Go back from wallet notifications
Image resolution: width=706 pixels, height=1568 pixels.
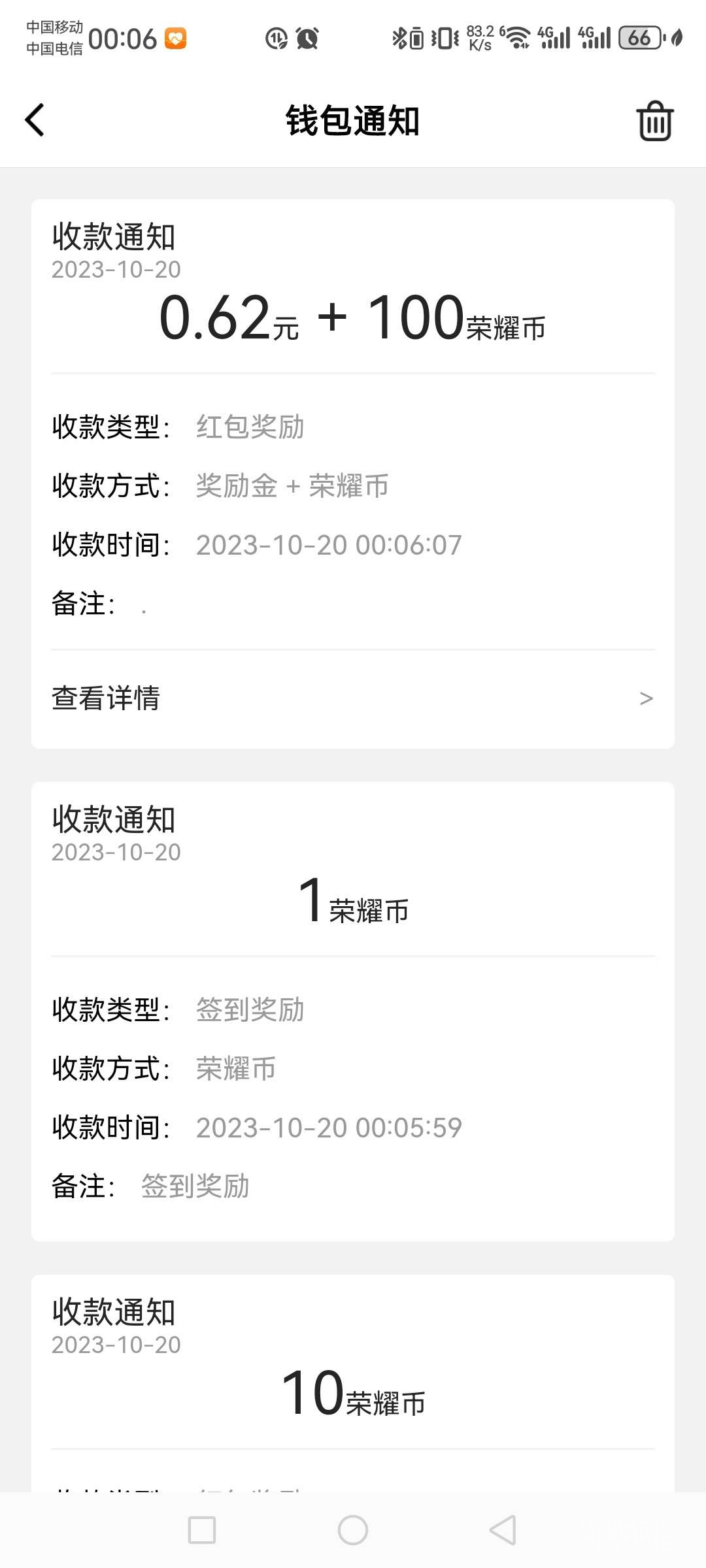point(35,120)
